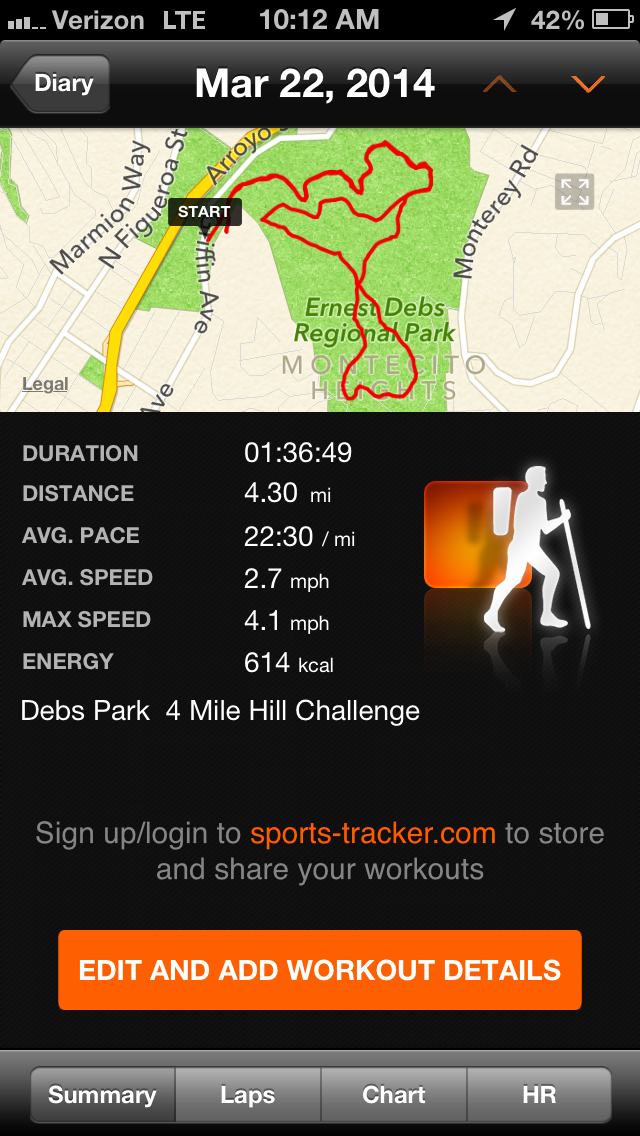The height and width of the screenshot is (1136, 640).
Task: Switch to the Laps tab
Action: (248, 1095)
